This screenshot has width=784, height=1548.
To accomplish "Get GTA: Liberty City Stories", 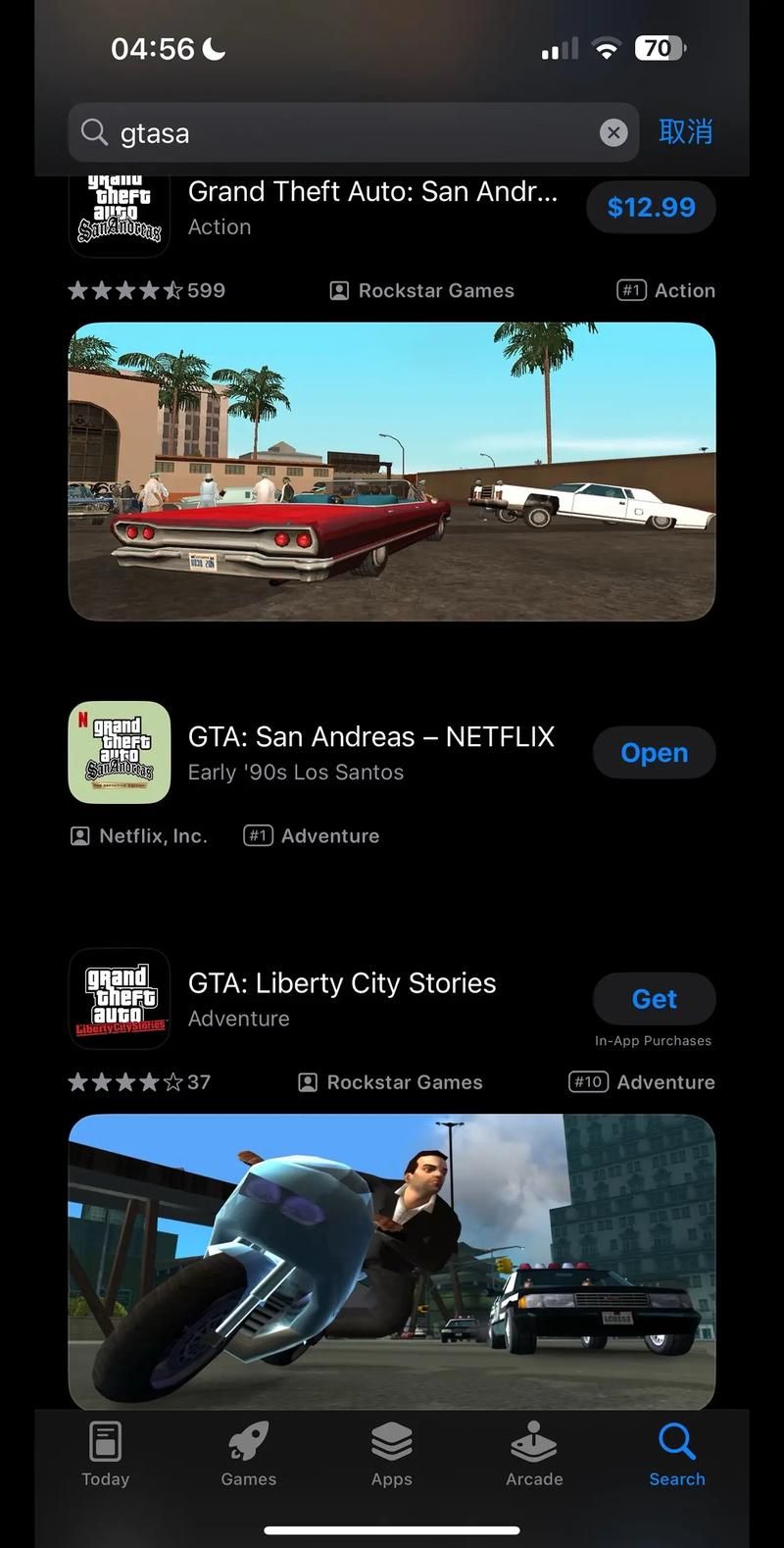I will pyautogui.click(x=654, y=999).
